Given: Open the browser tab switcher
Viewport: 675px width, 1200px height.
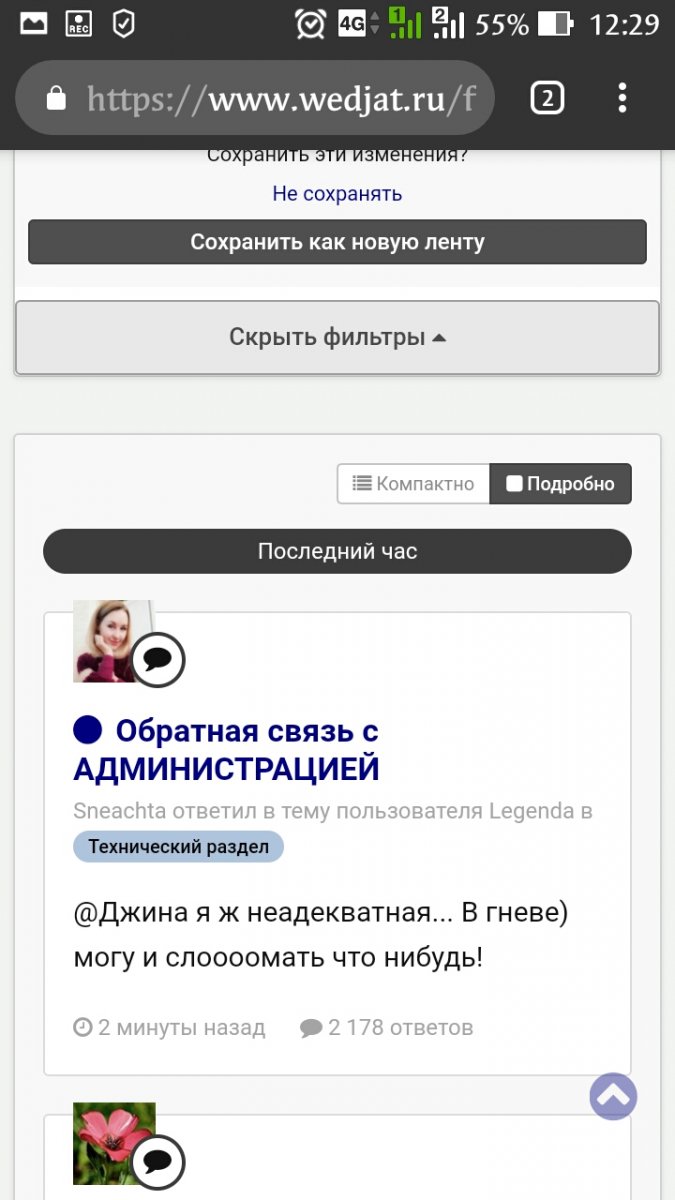Looking at the screenshot, I should click(x=547, y=98).
